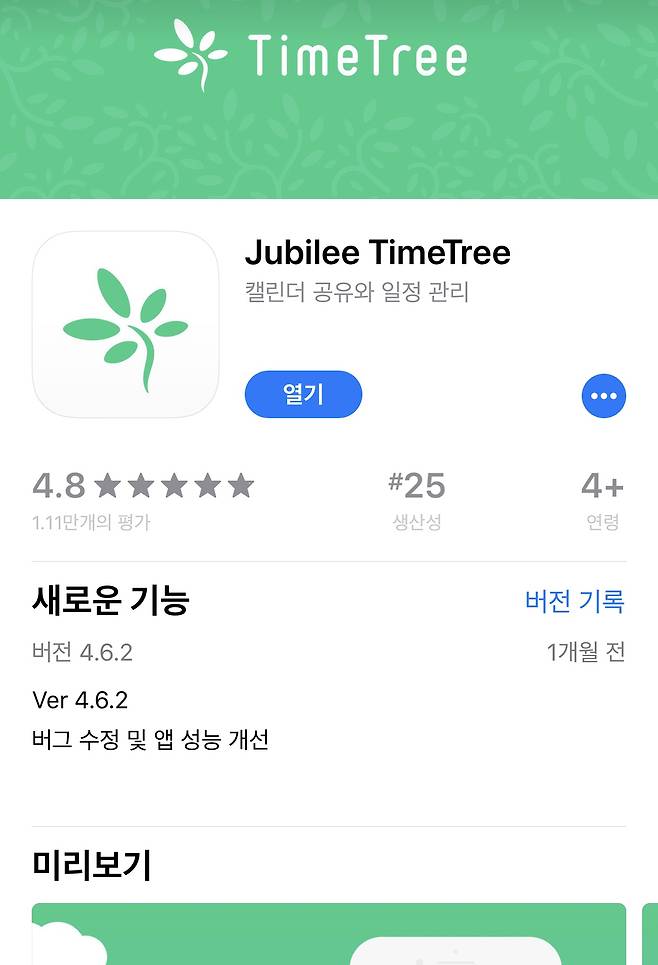
Task: Open the first green preview screenshot
Action: 328,934
